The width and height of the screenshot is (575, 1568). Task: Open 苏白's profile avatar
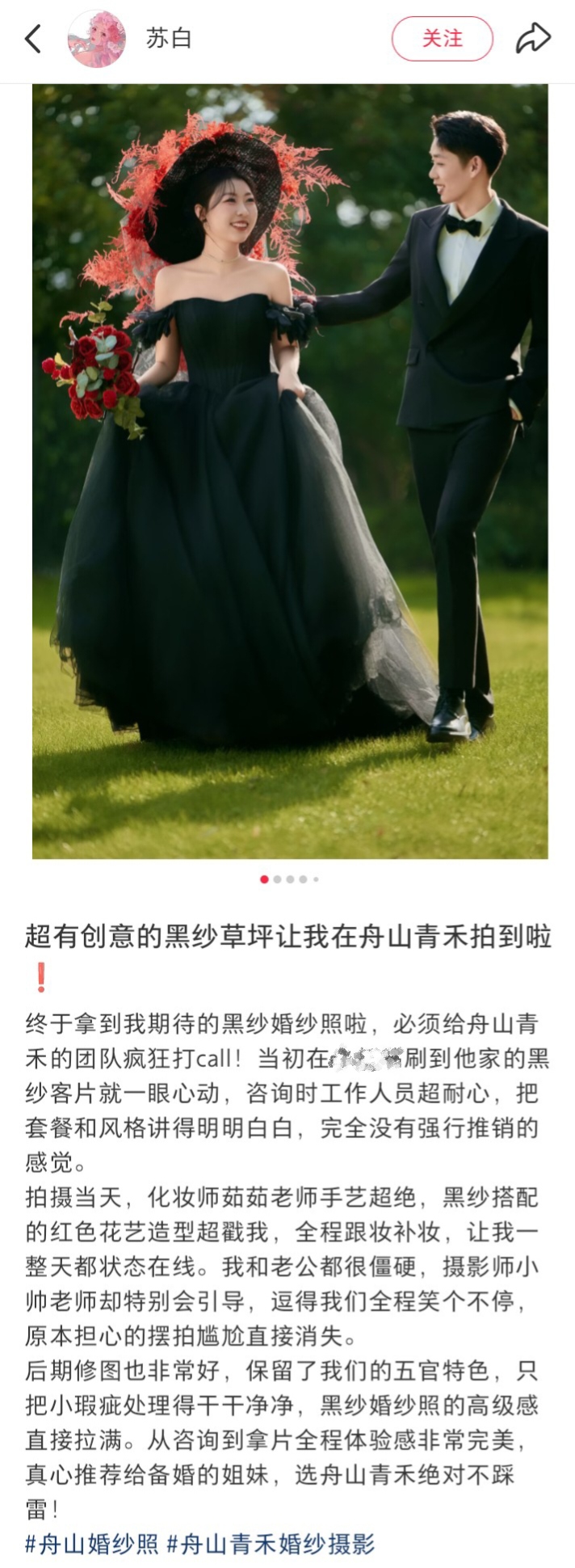(x=97, y=39)
